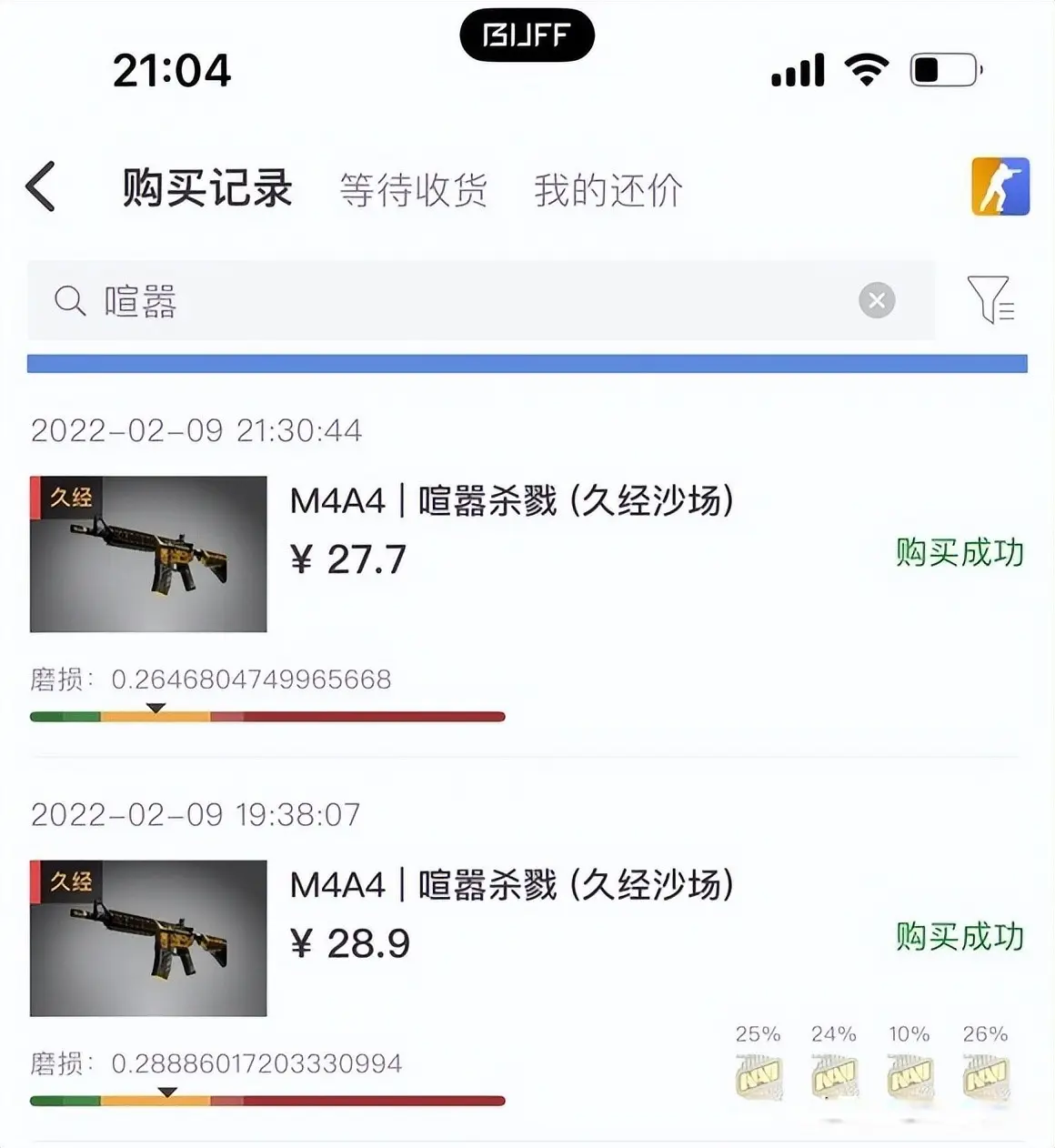Viewport: 1055px width, 1148px height.
Task: Tap the search field containing 喧嚣
Action: pos(455,301)
